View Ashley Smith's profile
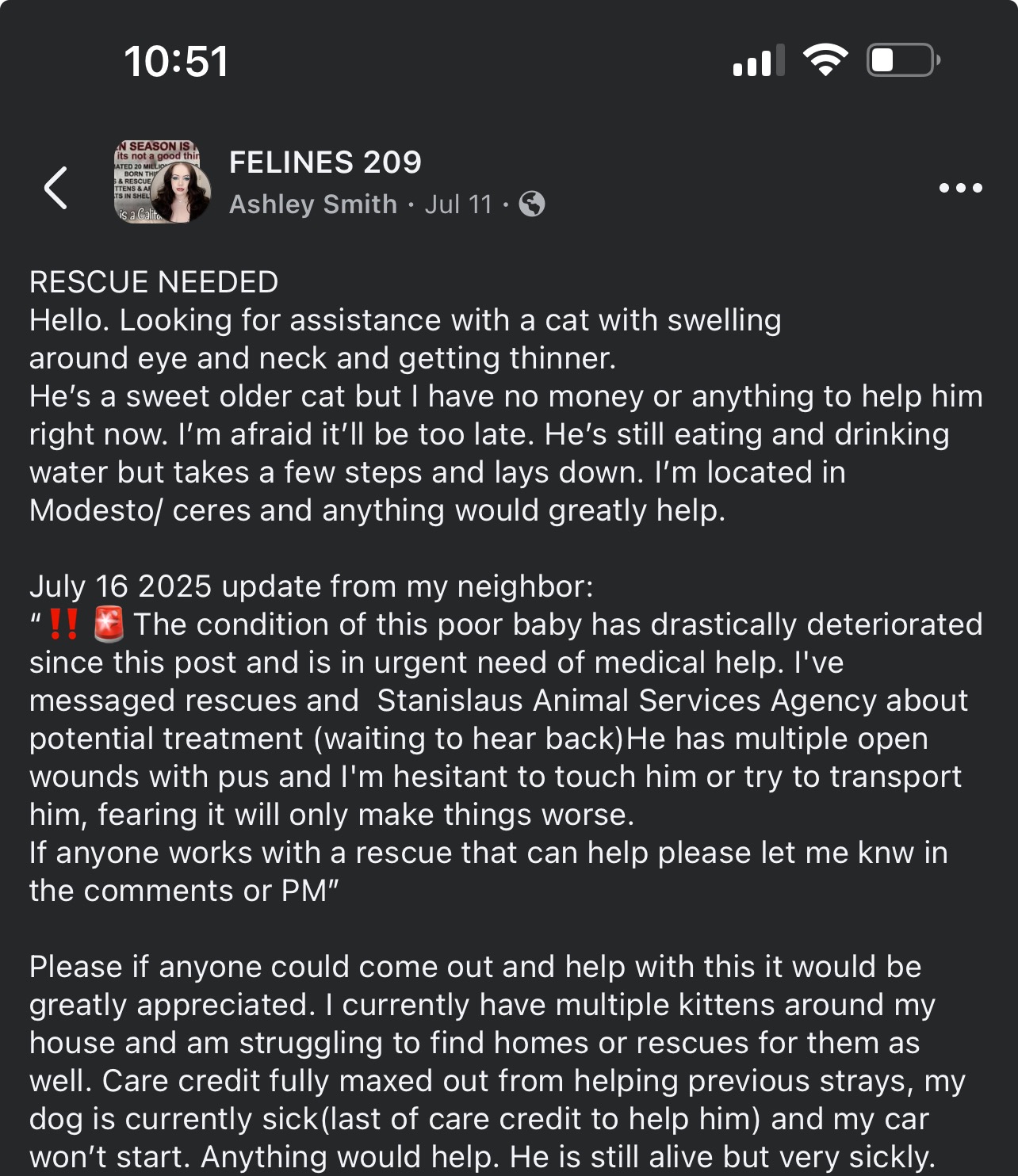The height and width of the screenshot is (1176, 1018). coord(313,204)
